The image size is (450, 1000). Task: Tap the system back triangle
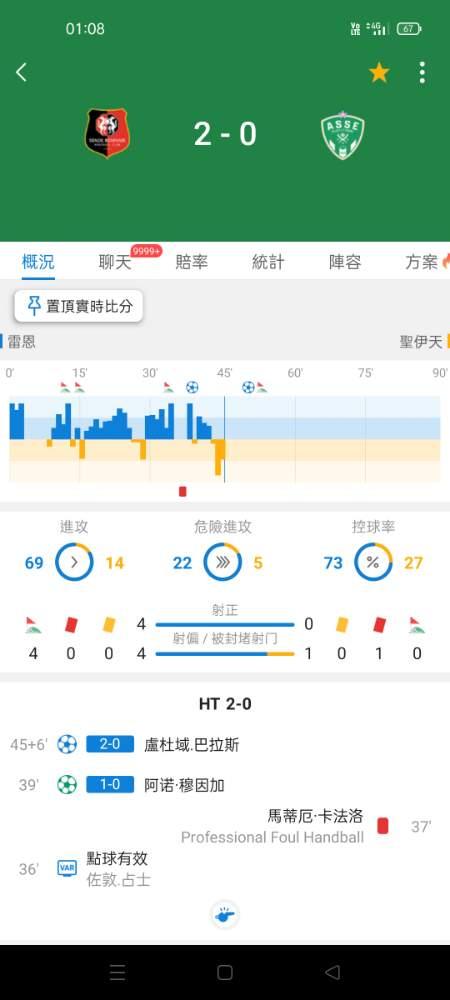[332, 972]
